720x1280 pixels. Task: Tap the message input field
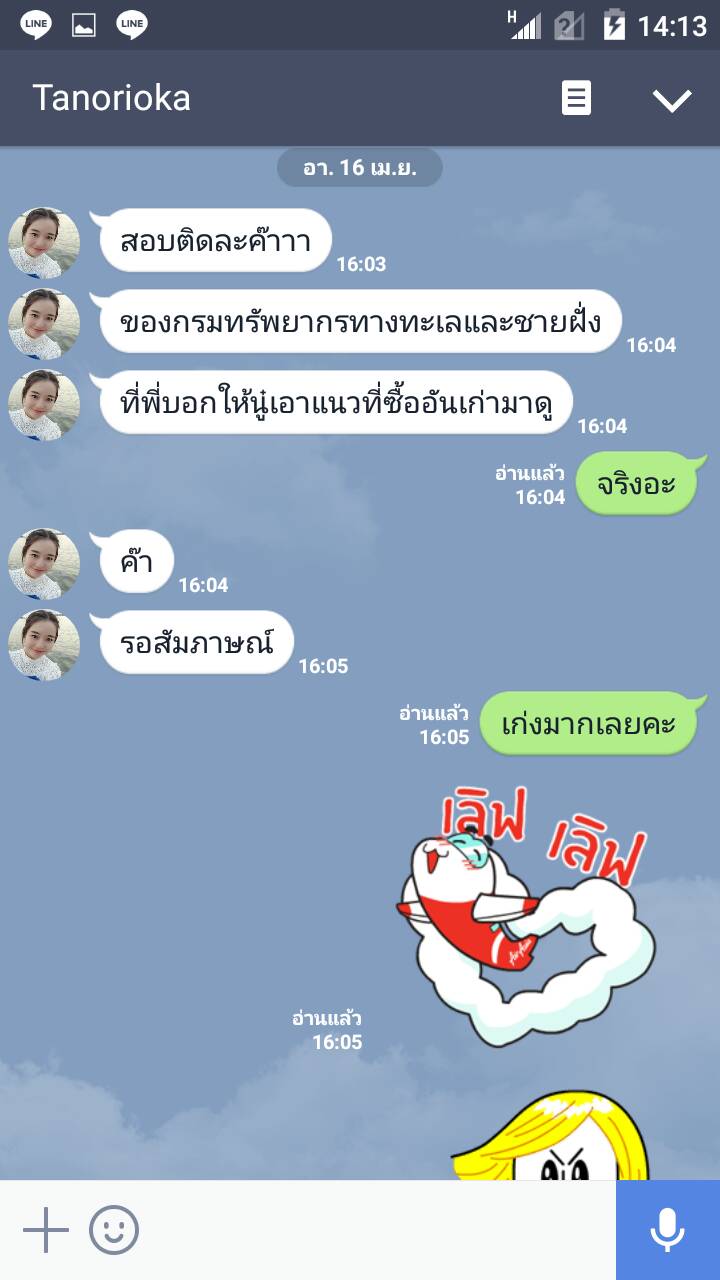(375, 1230)
